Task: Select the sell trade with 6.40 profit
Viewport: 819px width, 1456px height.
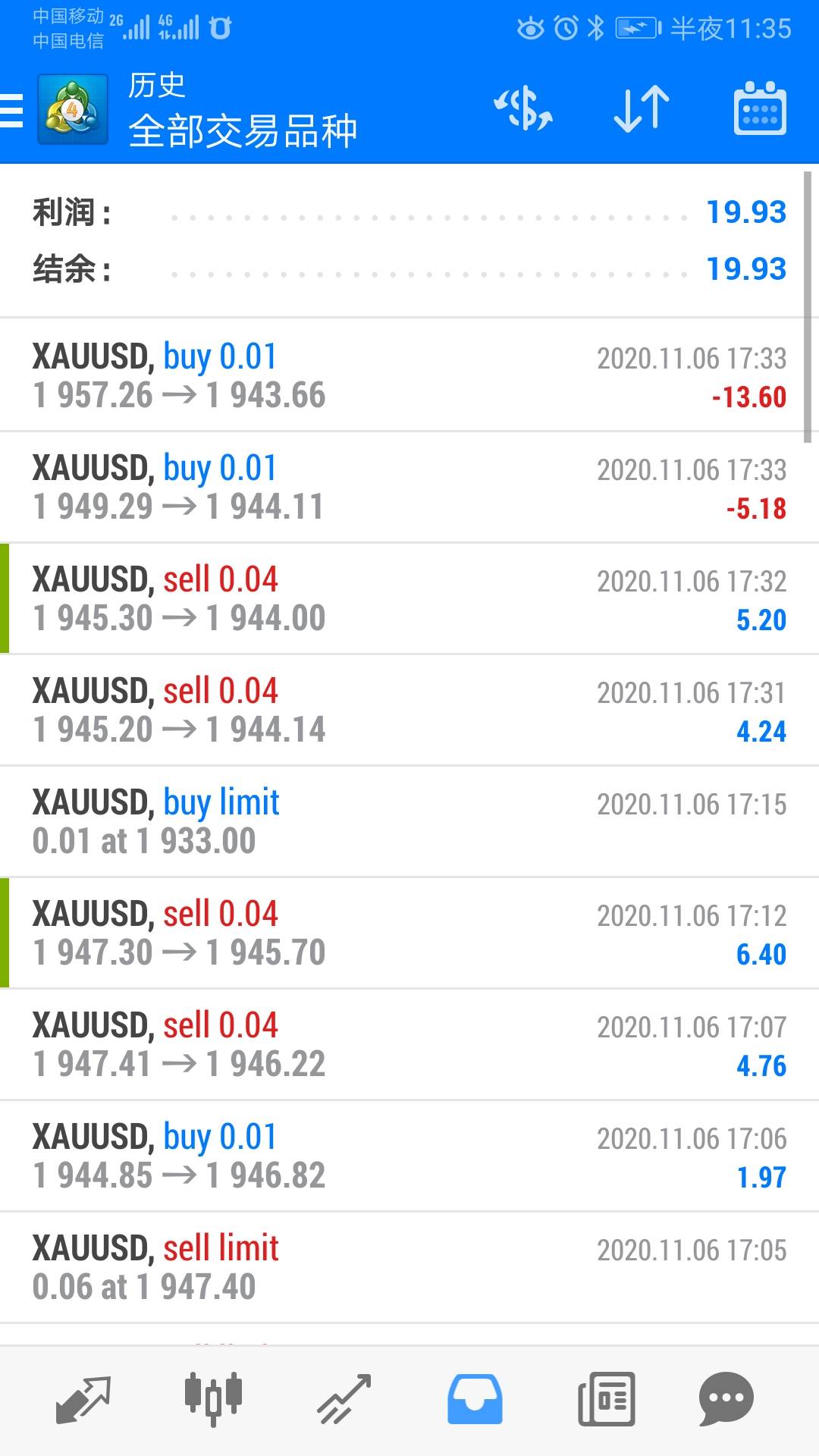Action: (409, 934)
